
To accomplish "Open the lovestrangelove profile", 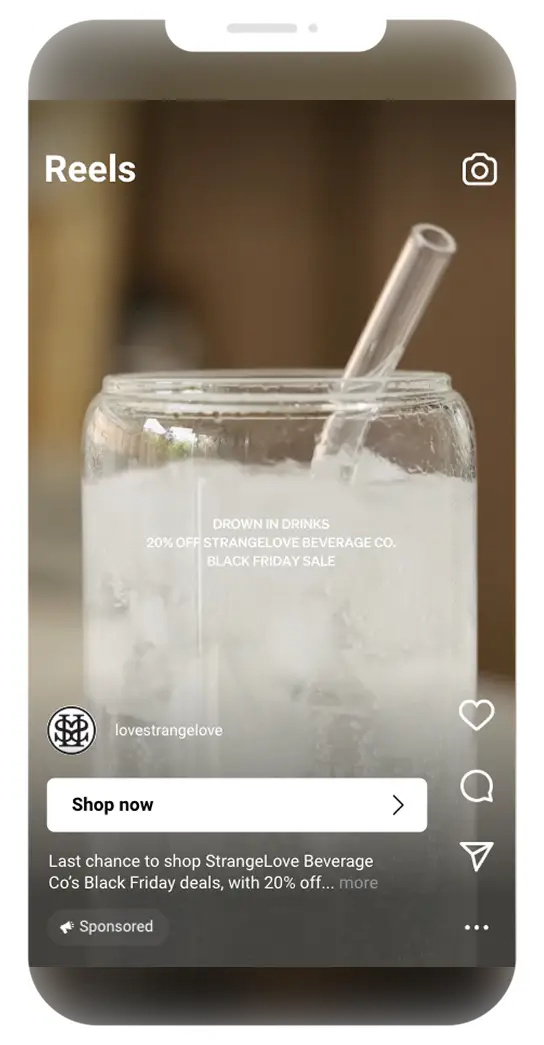I will click(169, 730).
